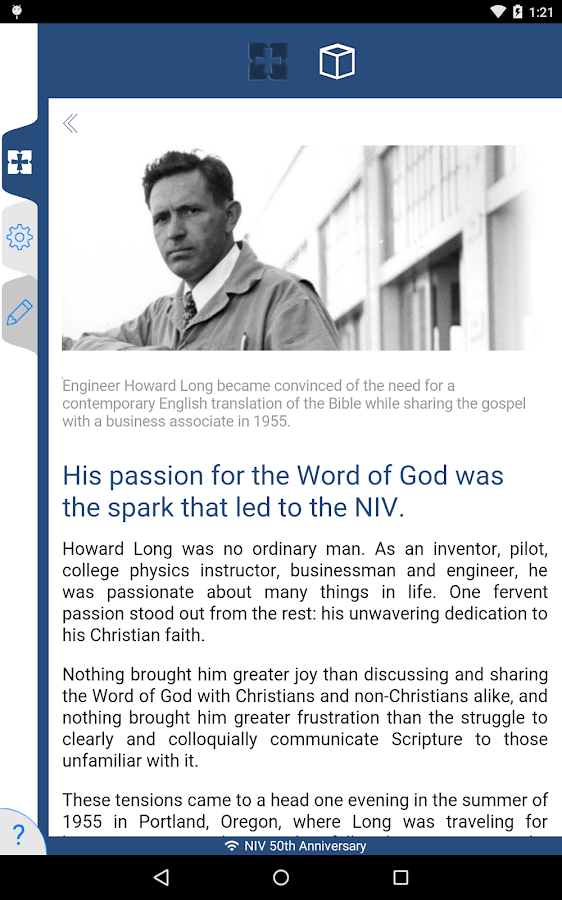This screenshot has width=562, height=900.
Task: Tap the double-chevron back arrow
Action: [70, 123]
